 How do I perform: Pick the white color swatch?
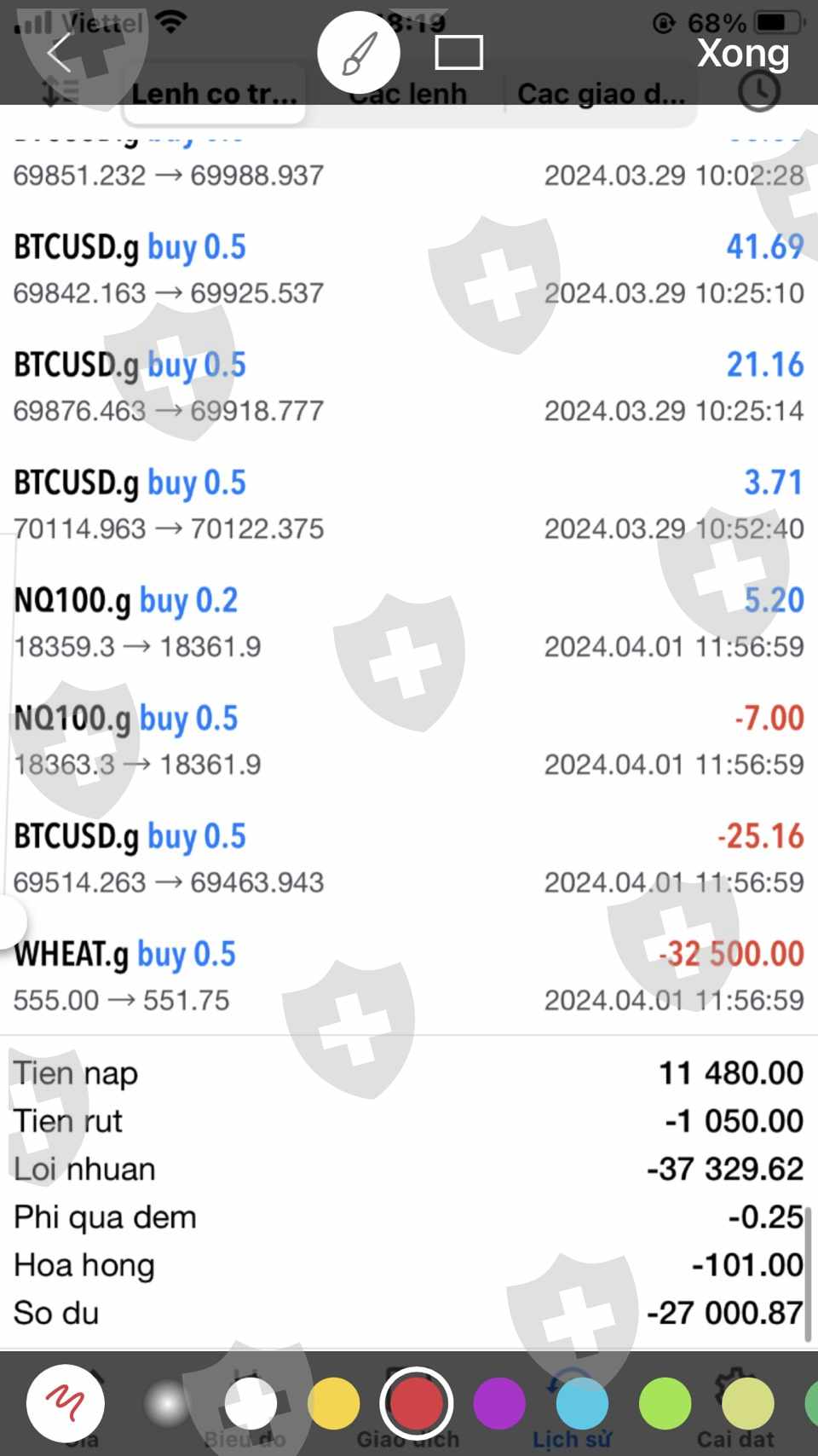click(251, 1403)
